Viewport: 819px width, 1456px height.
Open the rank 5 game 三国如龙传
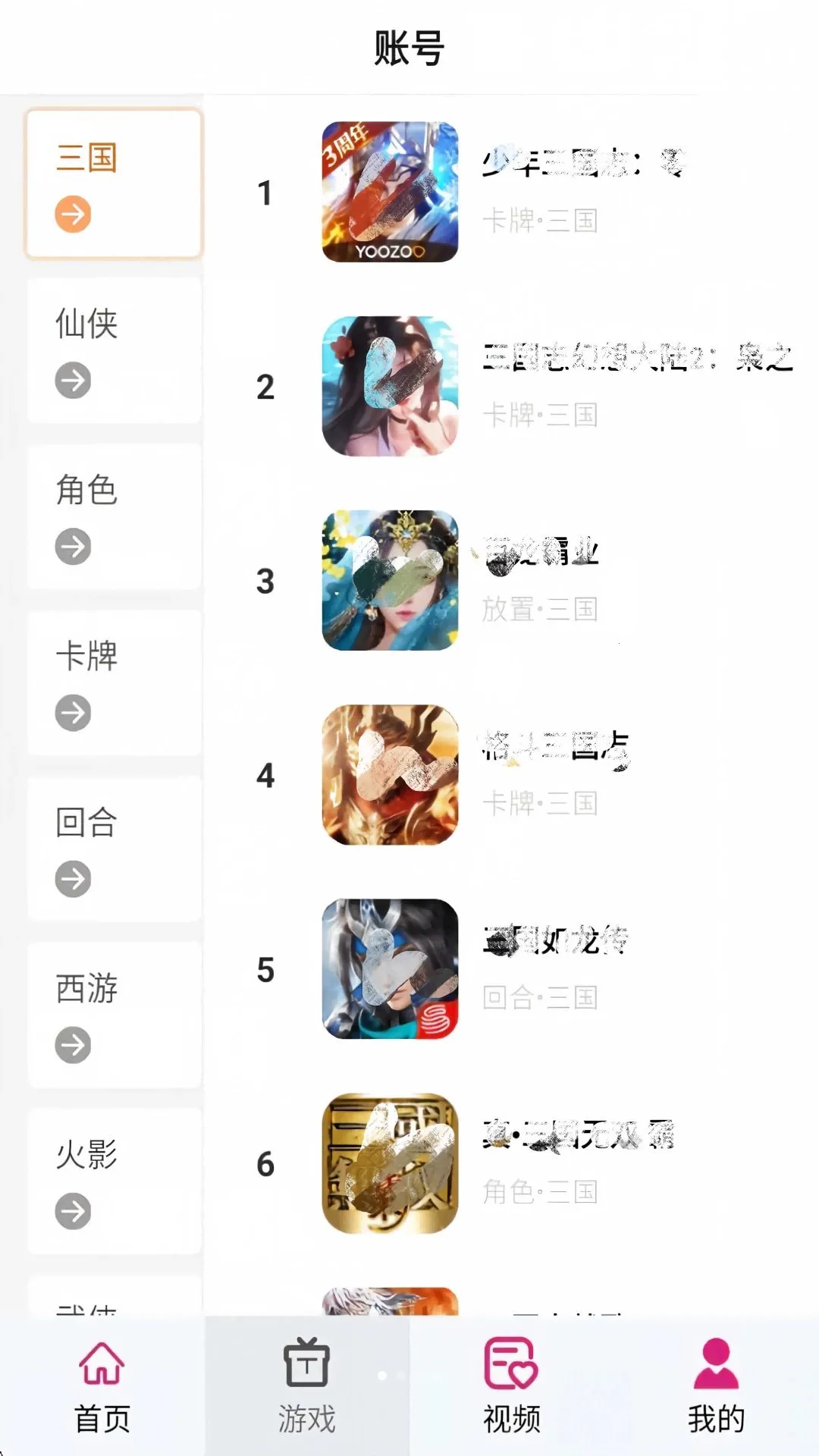tap(512, 969)
